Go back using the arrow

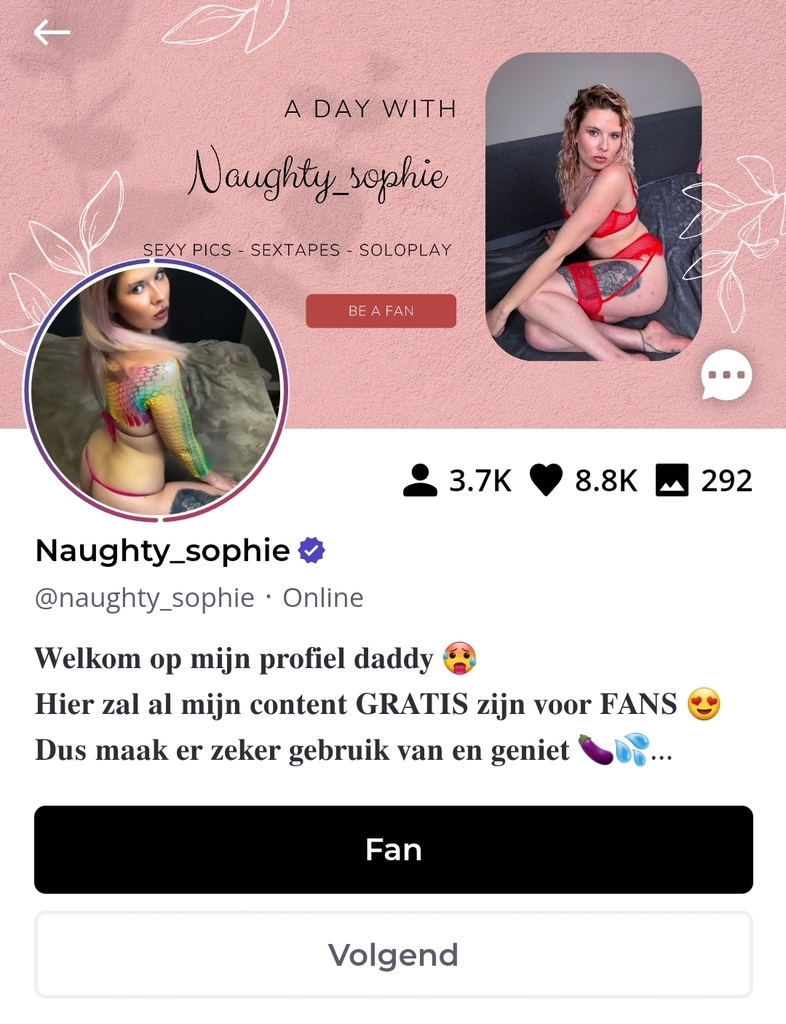52,33
